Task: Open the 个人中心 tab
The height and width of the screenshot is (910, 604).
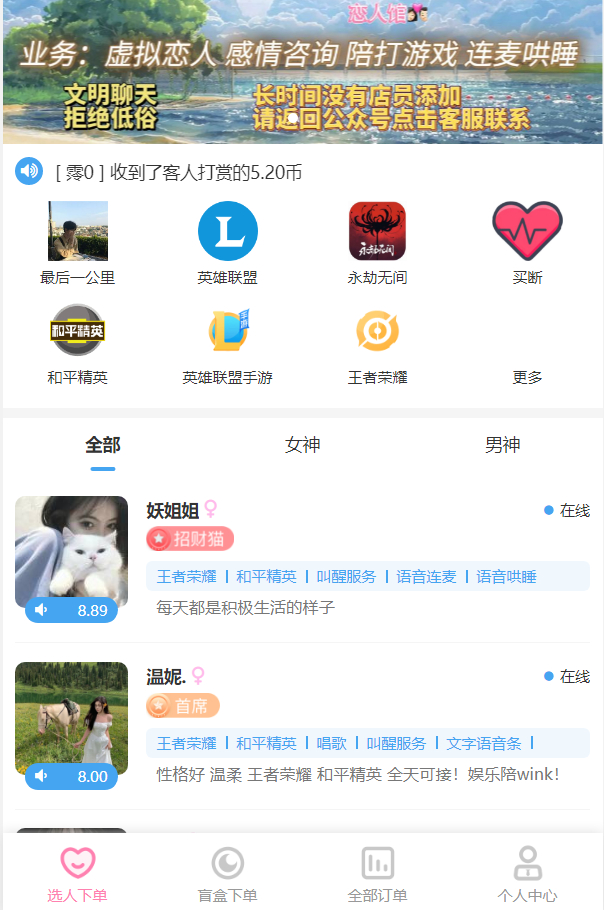Action: click(527, 873)
